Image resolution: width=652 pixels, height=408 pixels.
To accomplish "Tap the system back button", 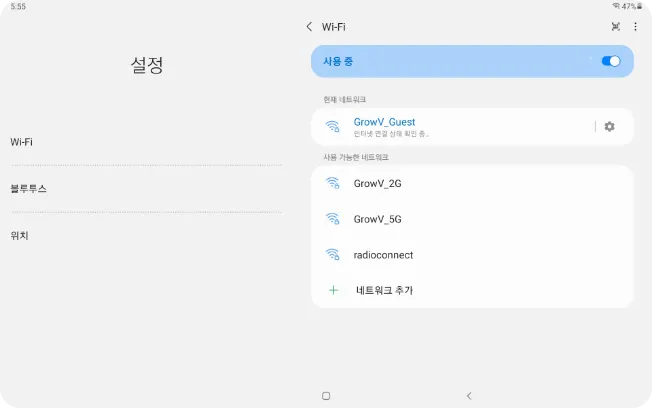I will [x=469, y=396].
